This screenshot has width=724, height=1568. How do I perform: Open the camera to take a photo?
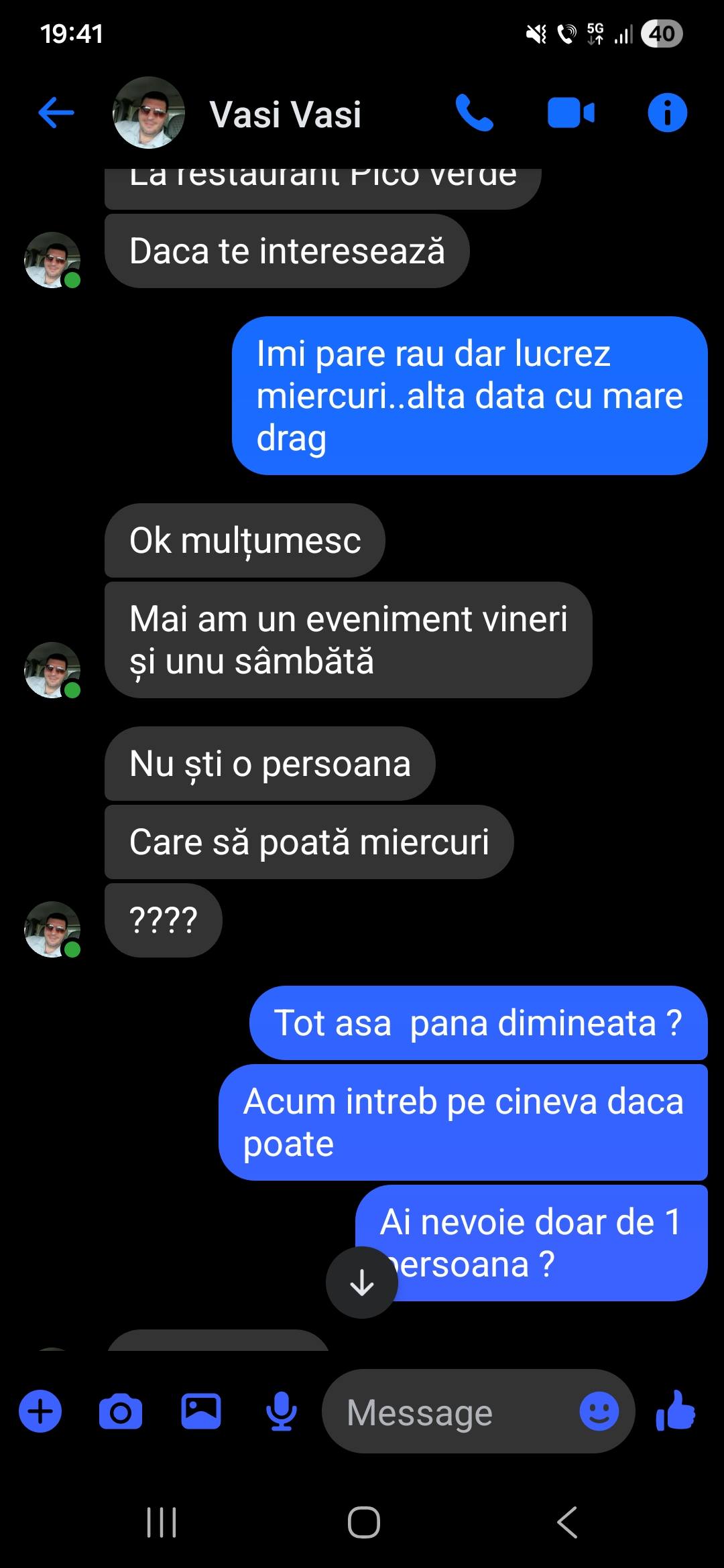click(121, 1411)
